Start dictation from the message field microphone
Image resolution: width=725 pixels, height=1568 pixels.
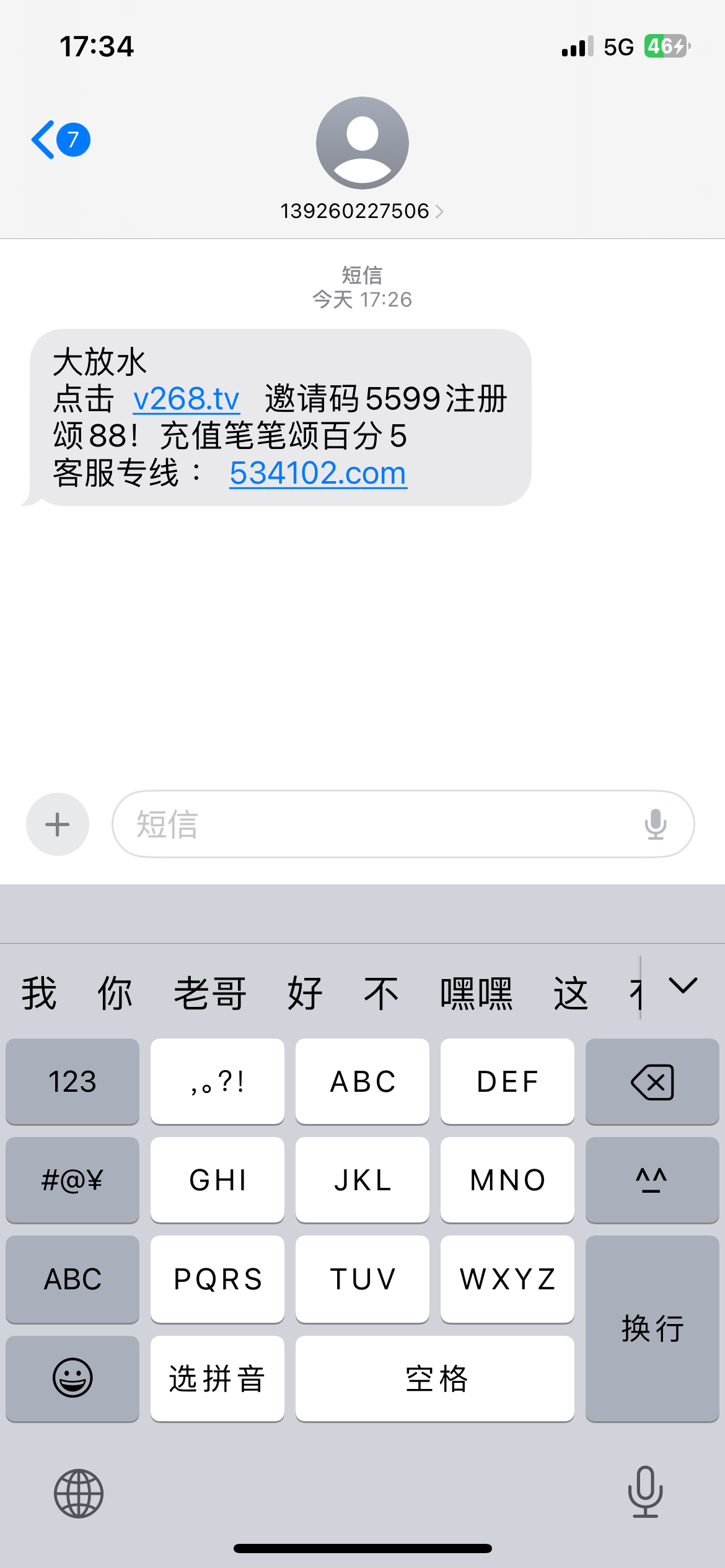click(655, 824)
